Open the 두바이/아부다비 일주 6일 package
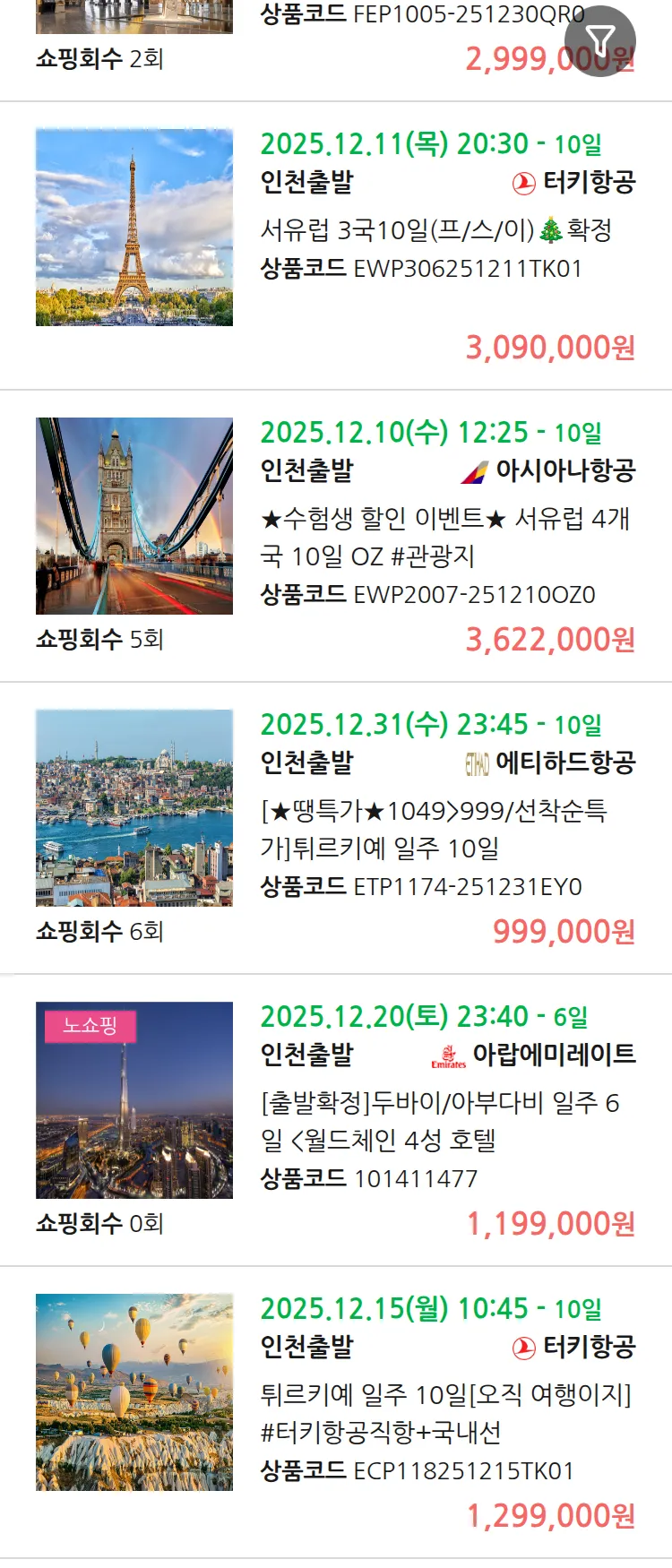This screenshot has width=672, height=1568. (x=439, y=1121)
